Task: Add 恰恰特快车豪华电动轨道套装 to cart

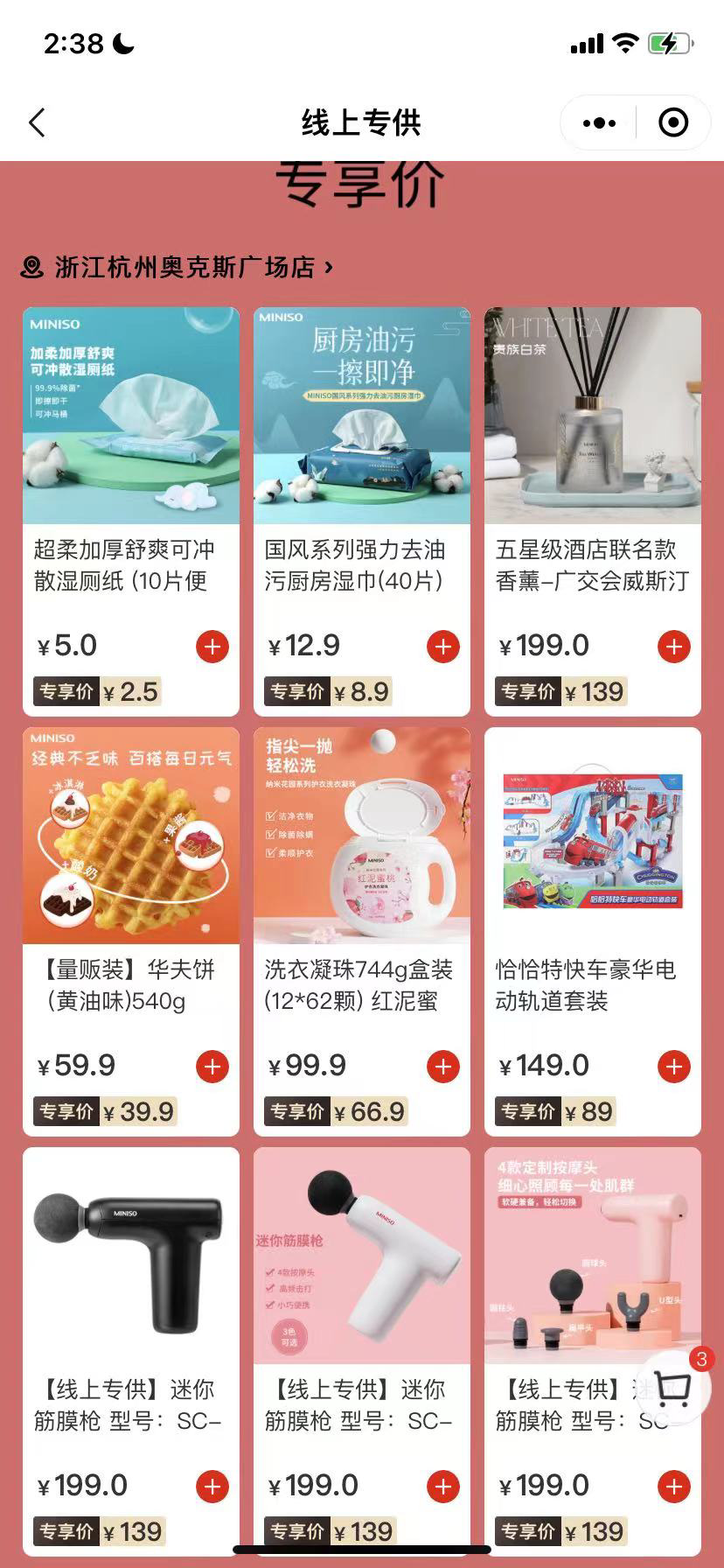Action: point(673,1067)
